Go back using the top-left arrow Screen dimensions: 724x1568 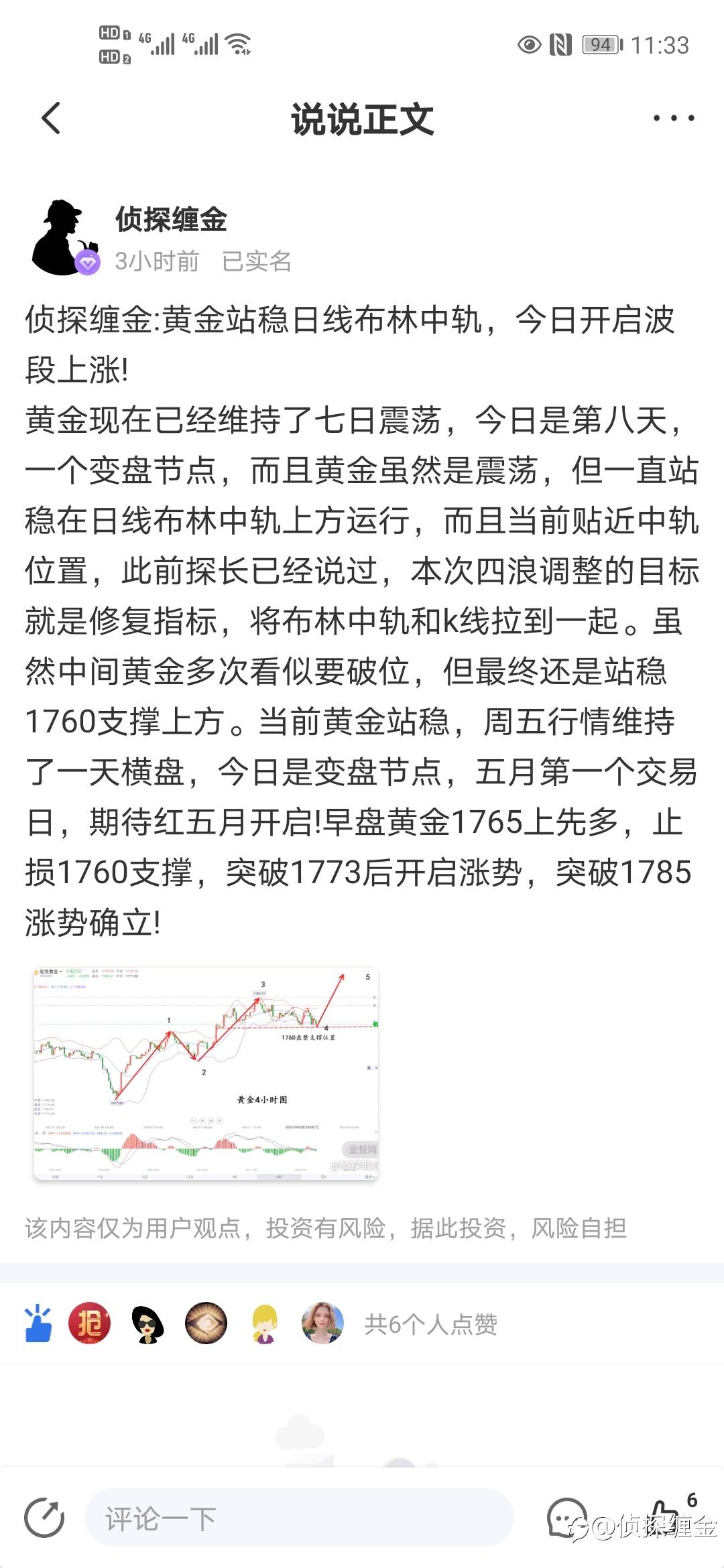[x=51, y=119]
